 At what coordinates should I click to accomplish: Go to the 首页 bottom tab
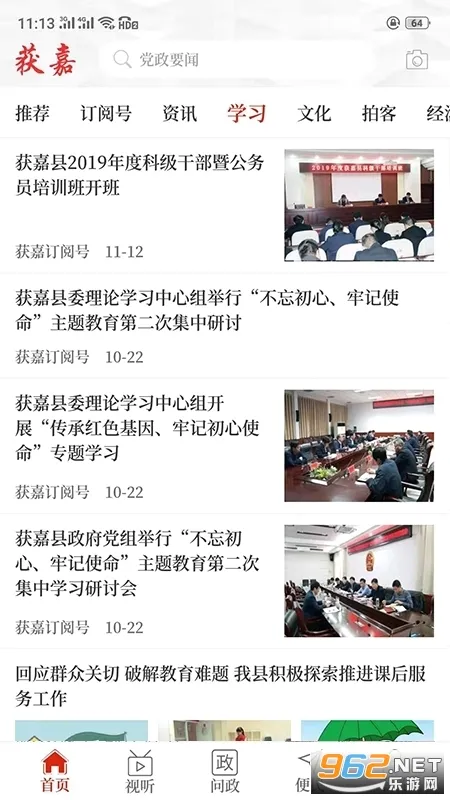pos(55,770)
